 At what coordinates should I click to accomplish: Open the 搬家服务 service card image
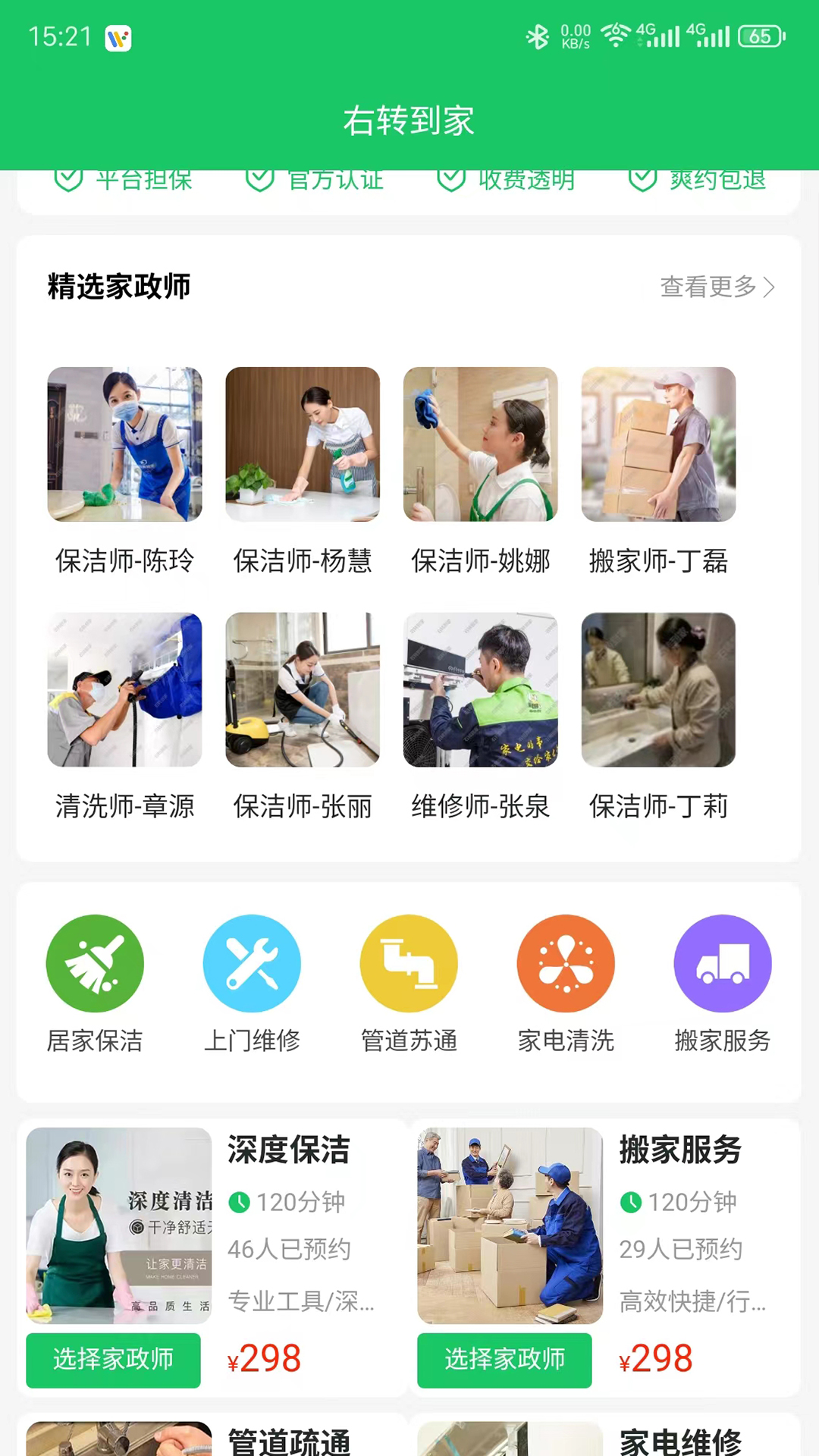[x=510, y=1225]
